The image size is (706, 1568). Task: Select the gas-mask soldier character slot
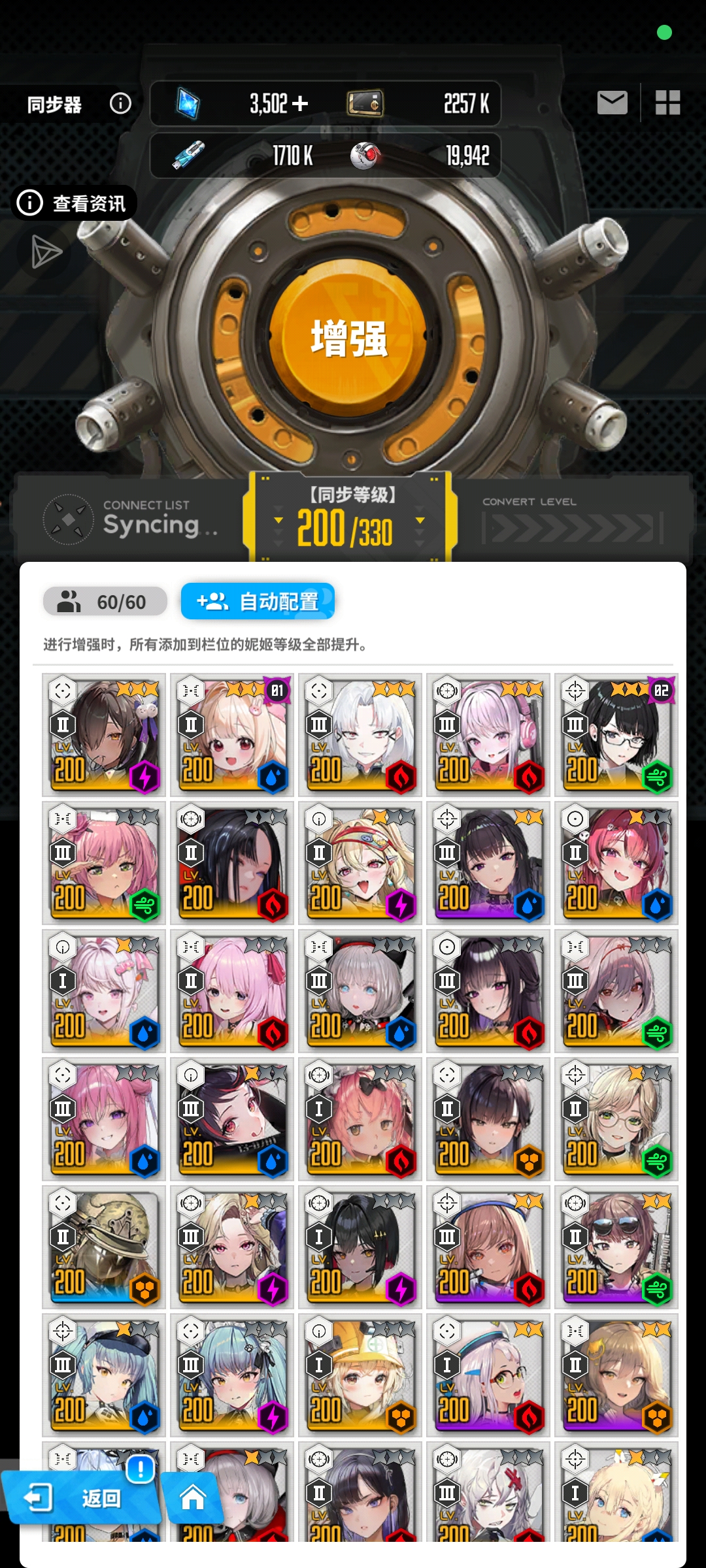coord(104,1247)
